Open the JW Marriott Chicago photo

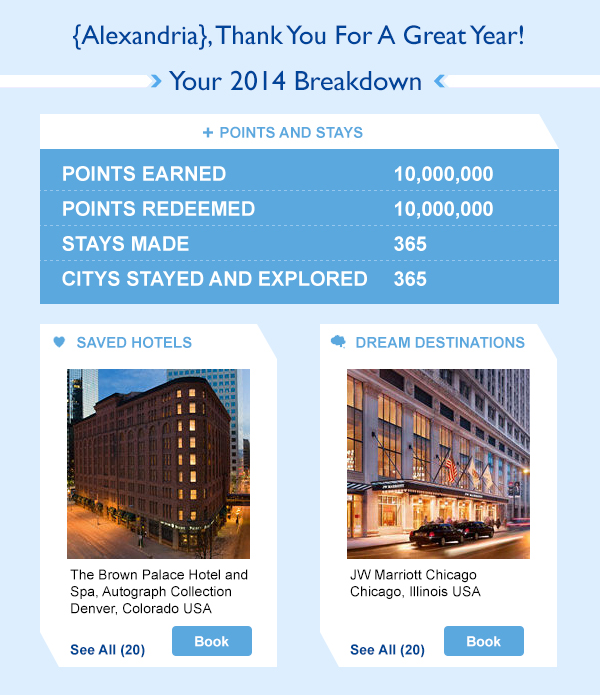(438, 463)
